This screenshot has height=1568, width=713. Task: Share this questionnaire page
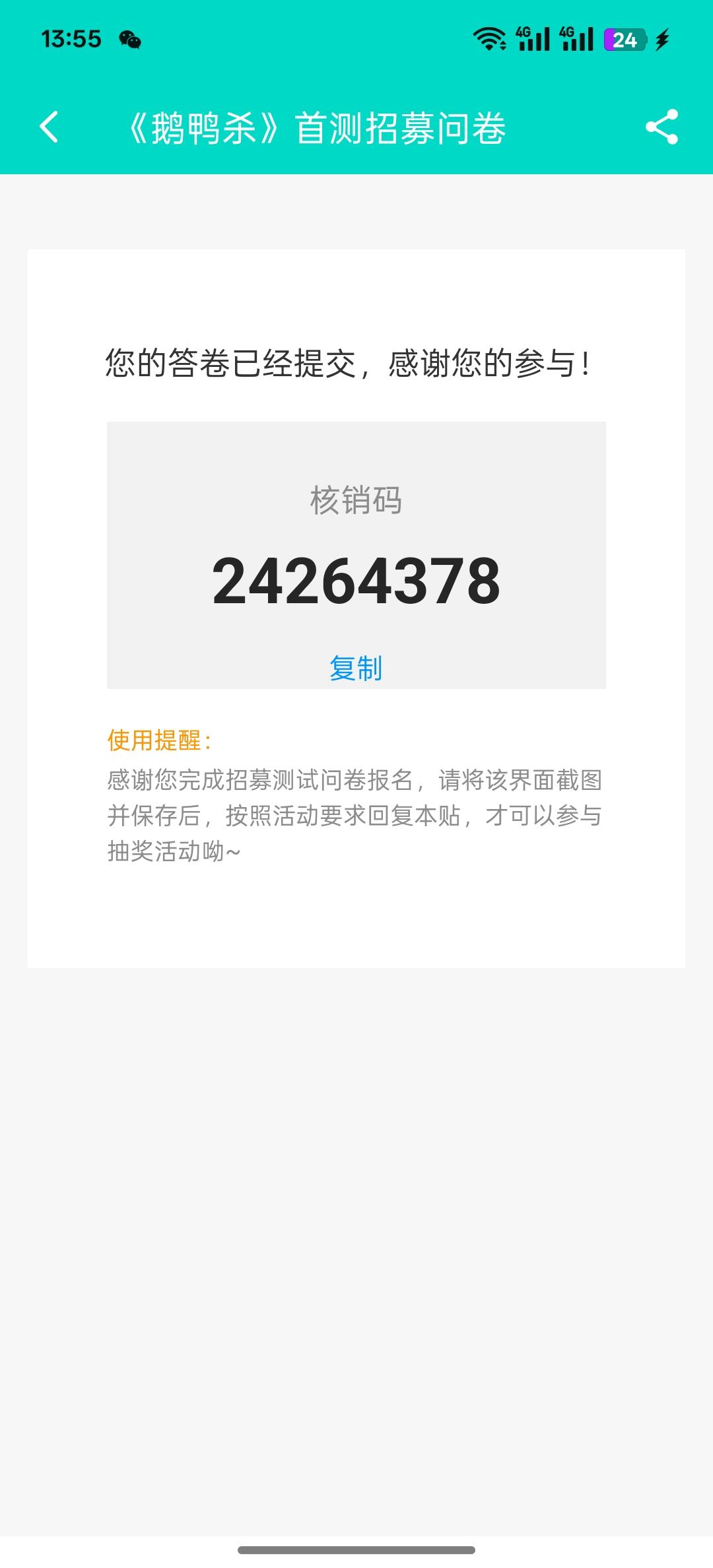662,127
